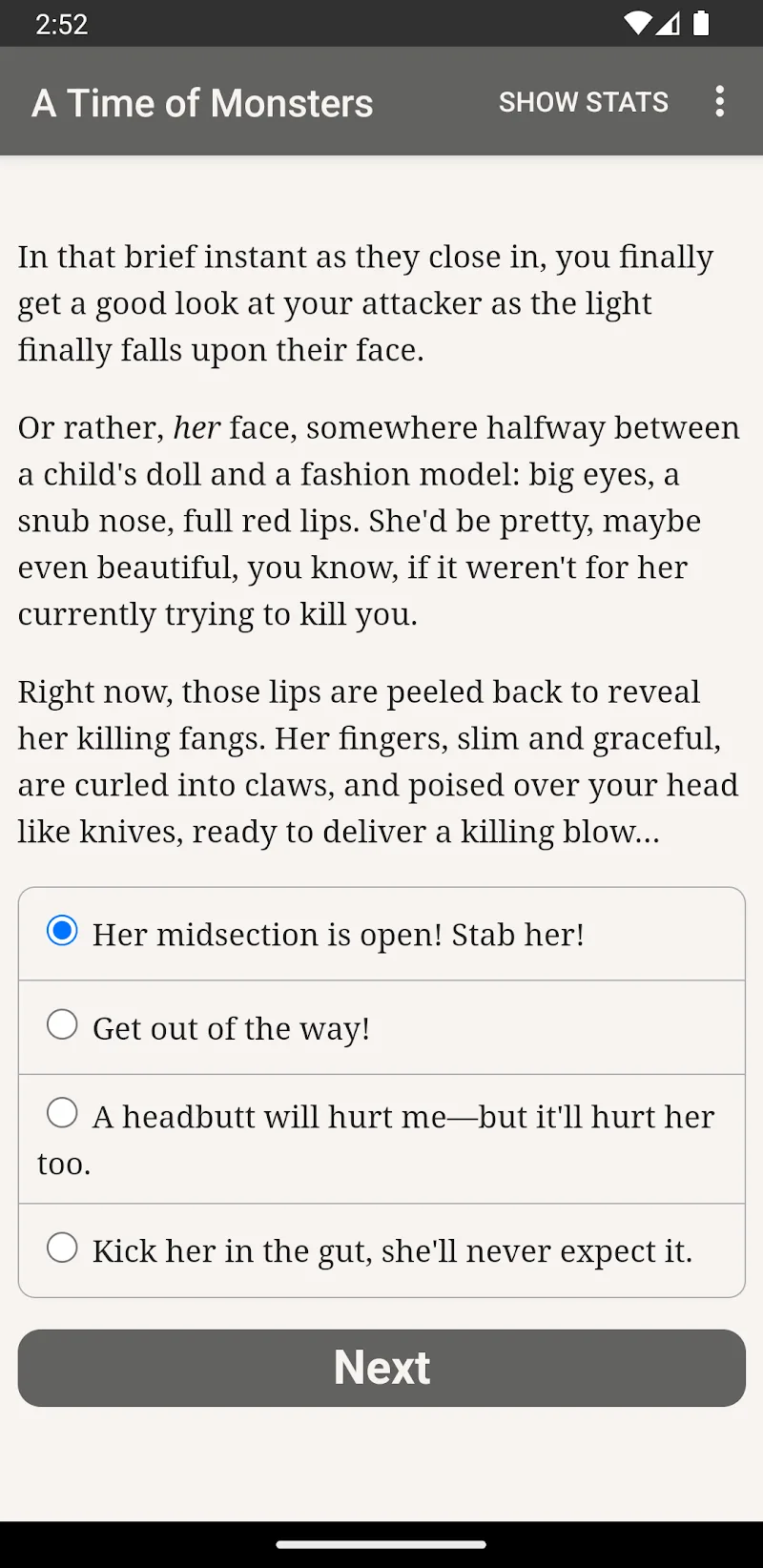
Task: Tap the Next button
Action: click(x=381, y=1368)
